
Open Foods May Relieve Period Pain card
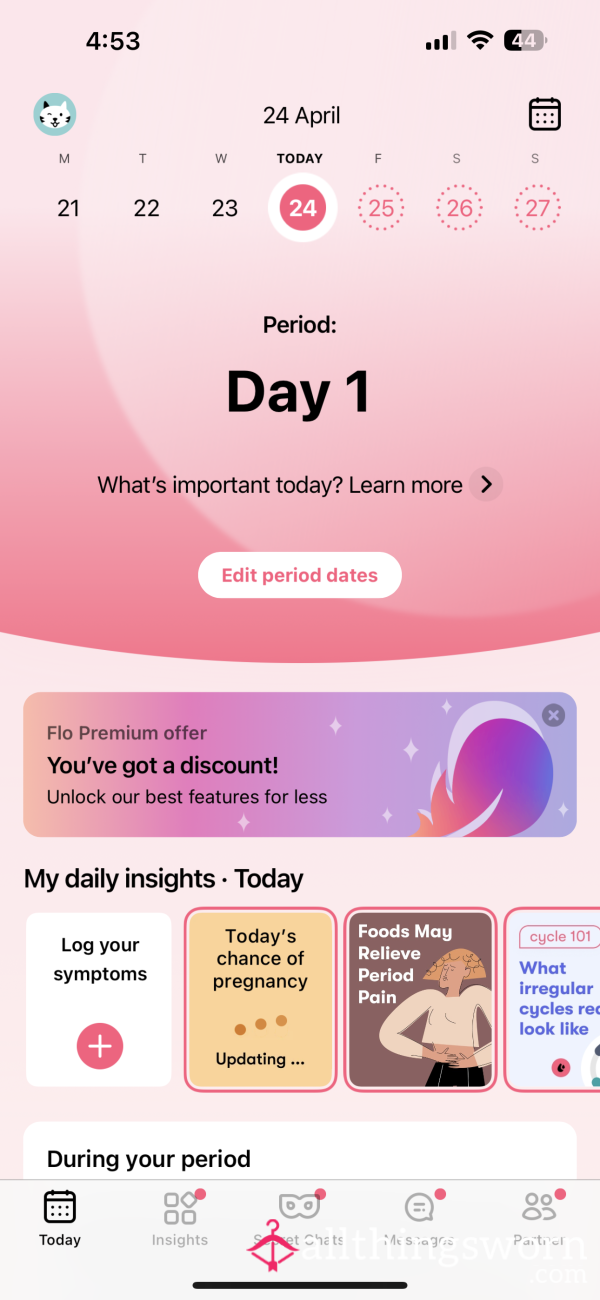coord(420,999)
